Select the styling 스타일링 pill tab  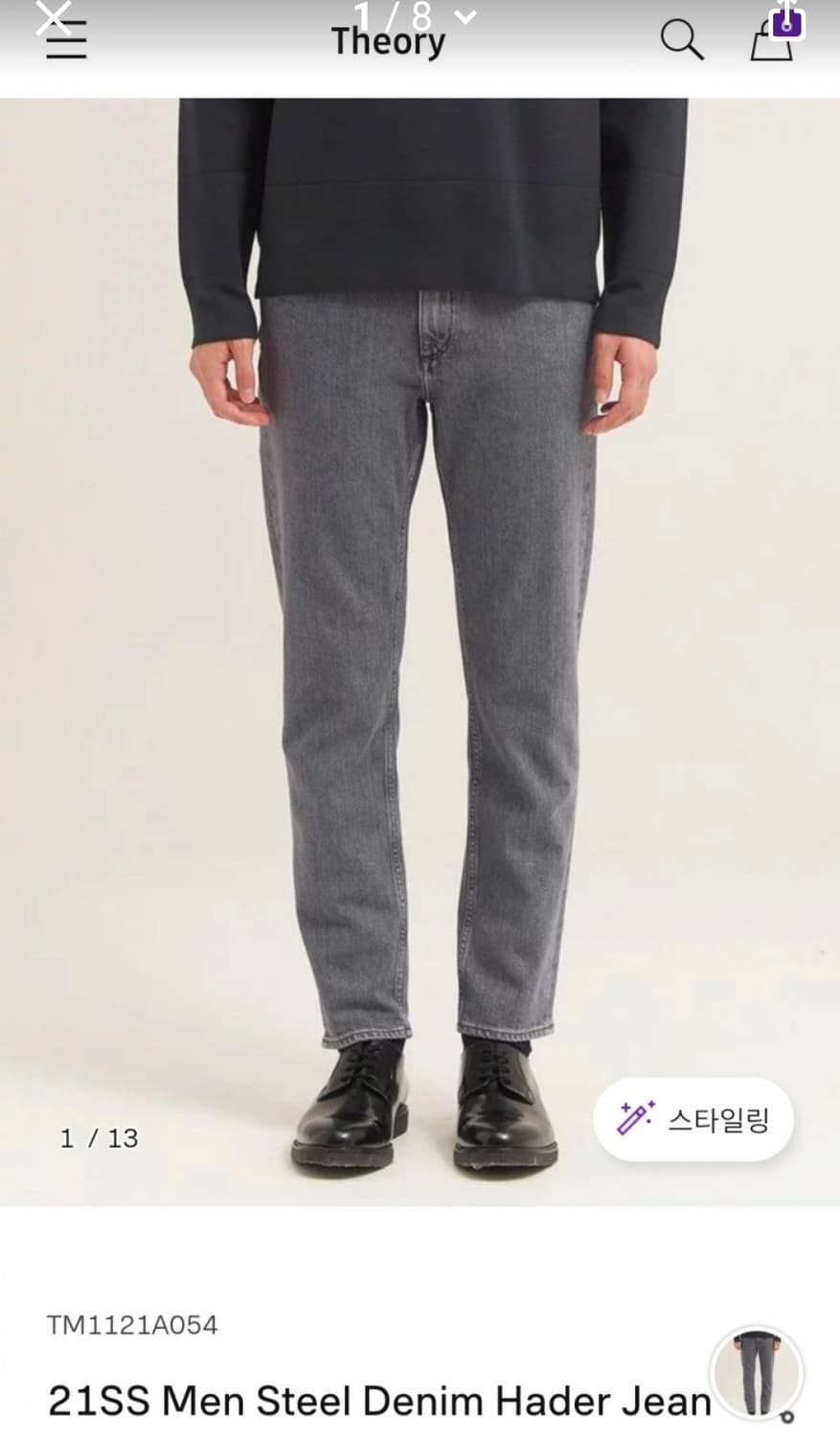pyautogui.click(x=692, y=1117)
